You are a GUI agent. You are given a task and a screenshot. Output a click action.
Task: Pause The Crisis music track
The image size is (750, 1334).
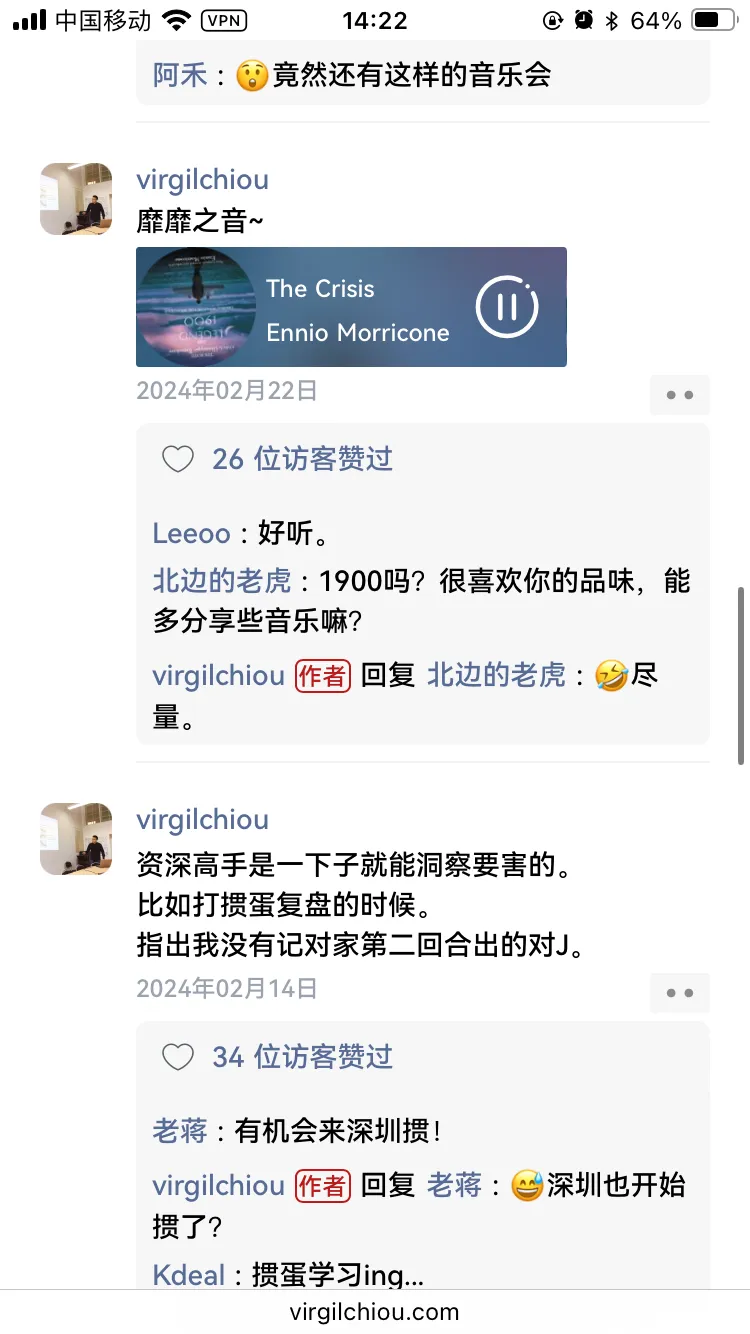coord(507,307)
